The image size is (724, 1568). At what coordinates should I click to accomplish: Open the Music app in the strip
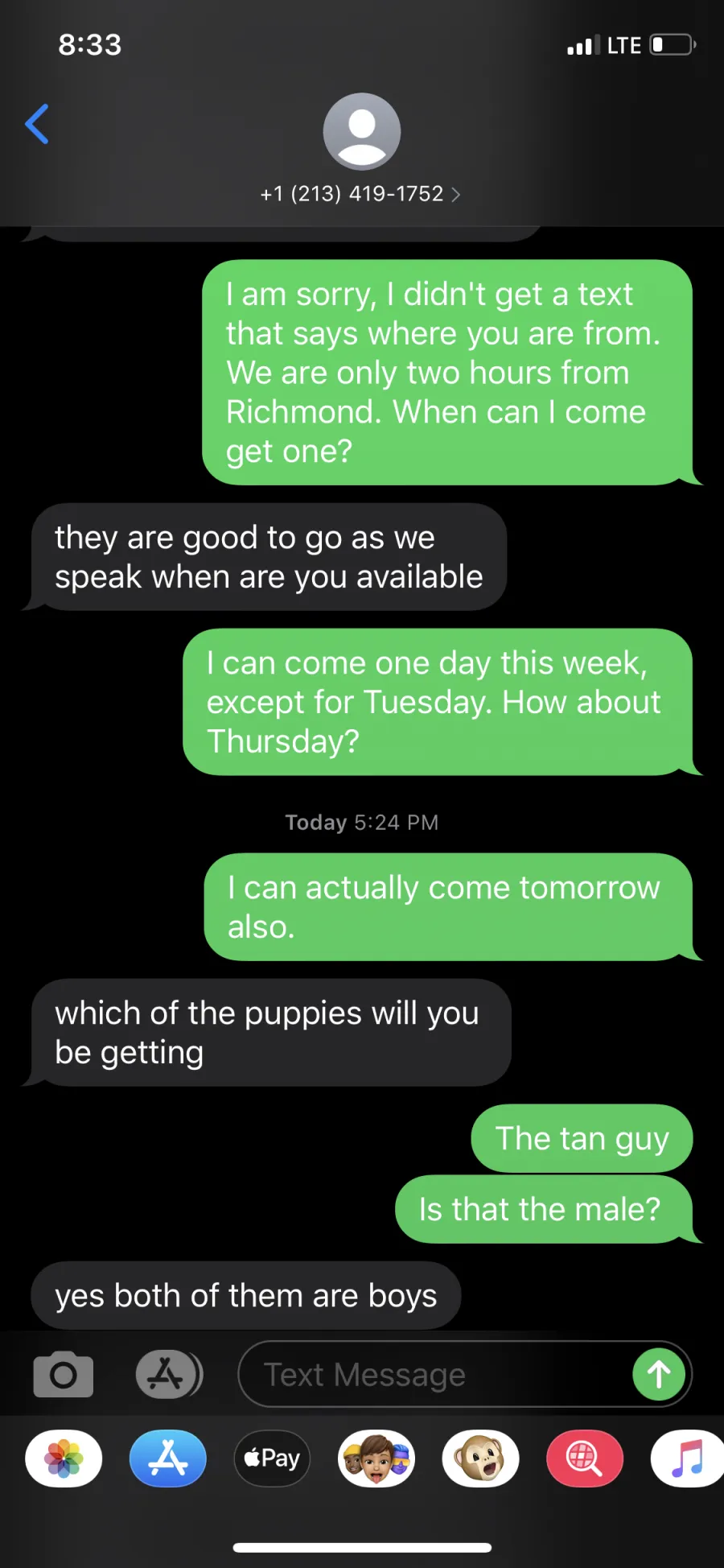tap(688, 1459)
